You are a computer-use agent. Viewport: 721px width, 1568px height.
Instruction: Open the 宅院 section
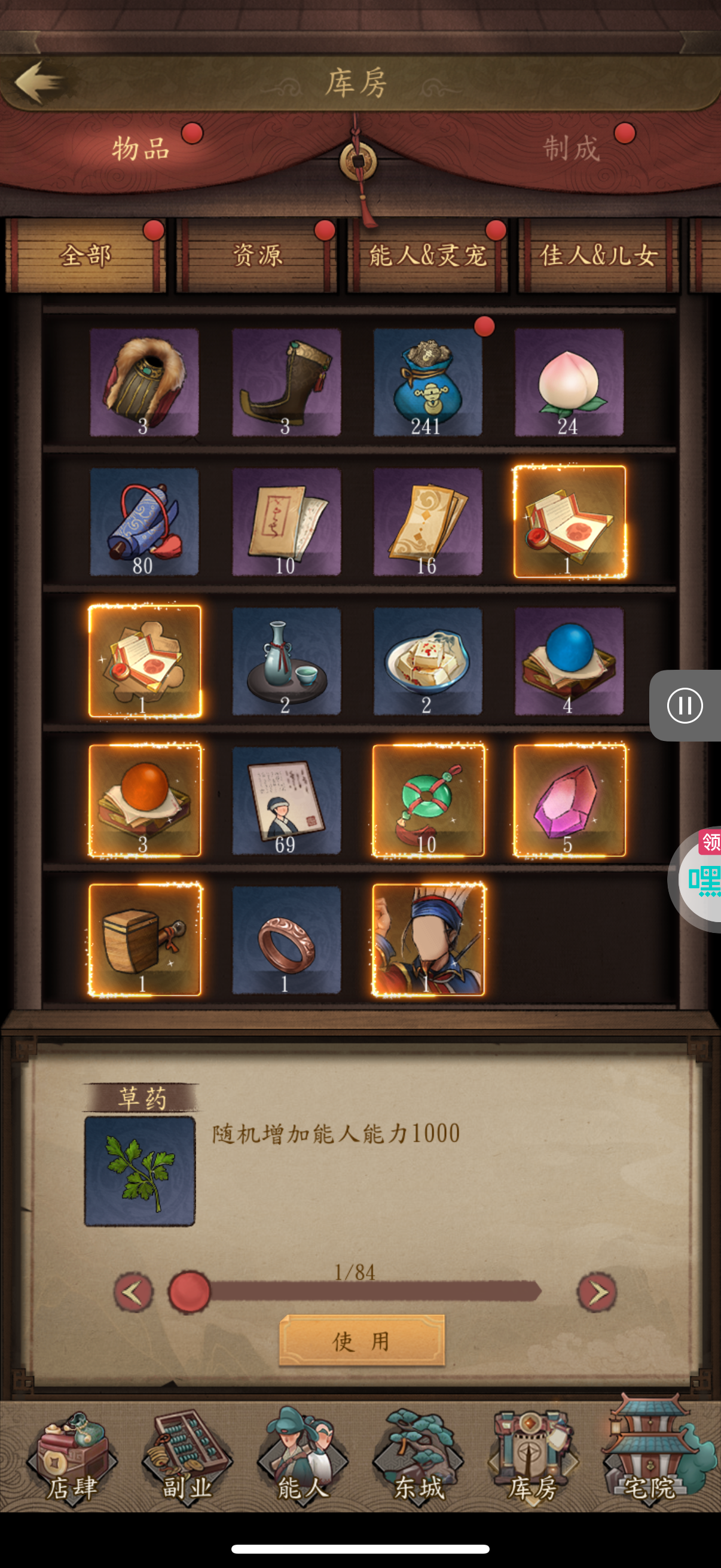[650, 1454]
